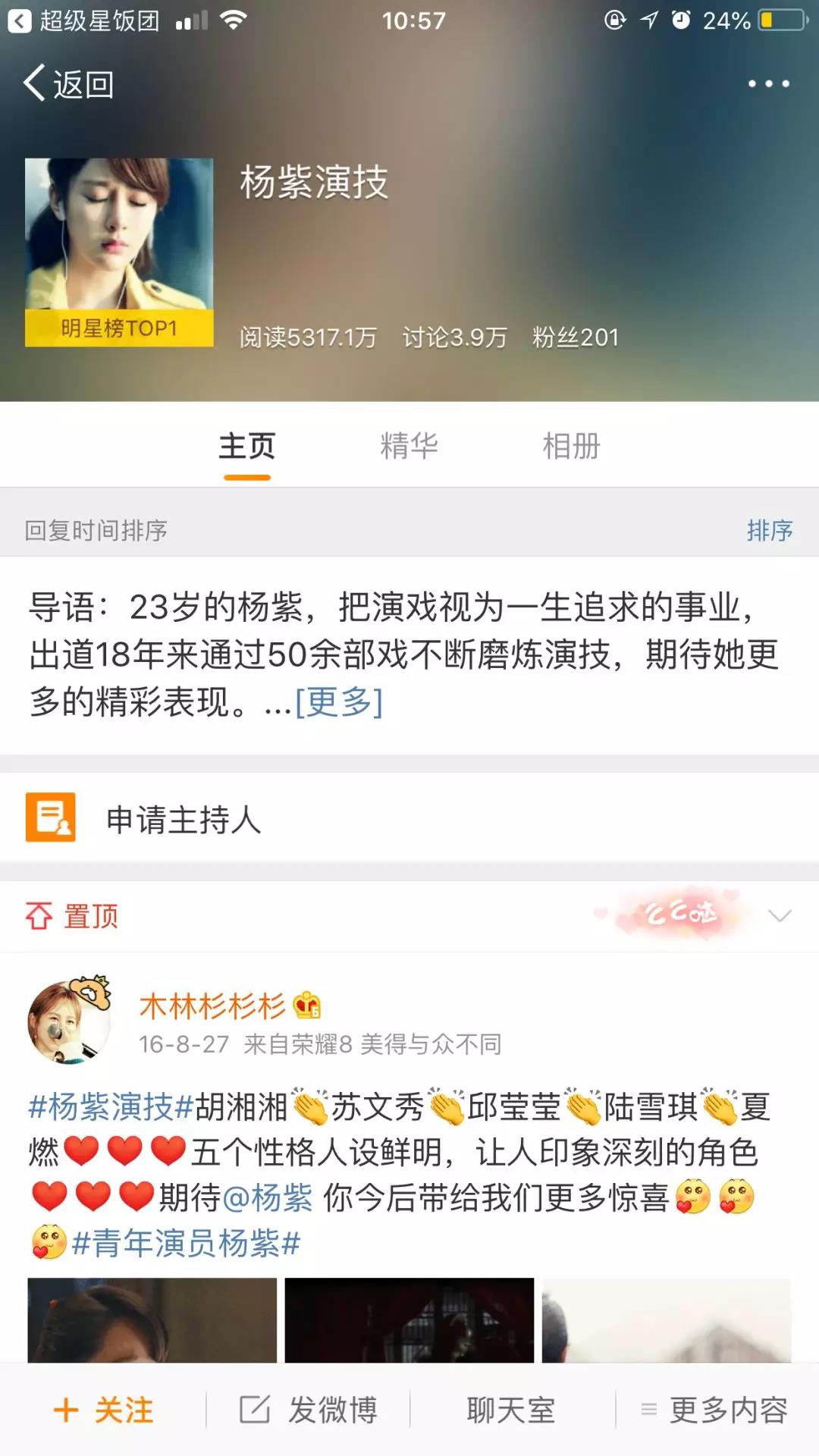This screenshot has width=819, height=1456.
Task: Open 木林杉杉杉's profile avatar
Action: point(68,1021)
